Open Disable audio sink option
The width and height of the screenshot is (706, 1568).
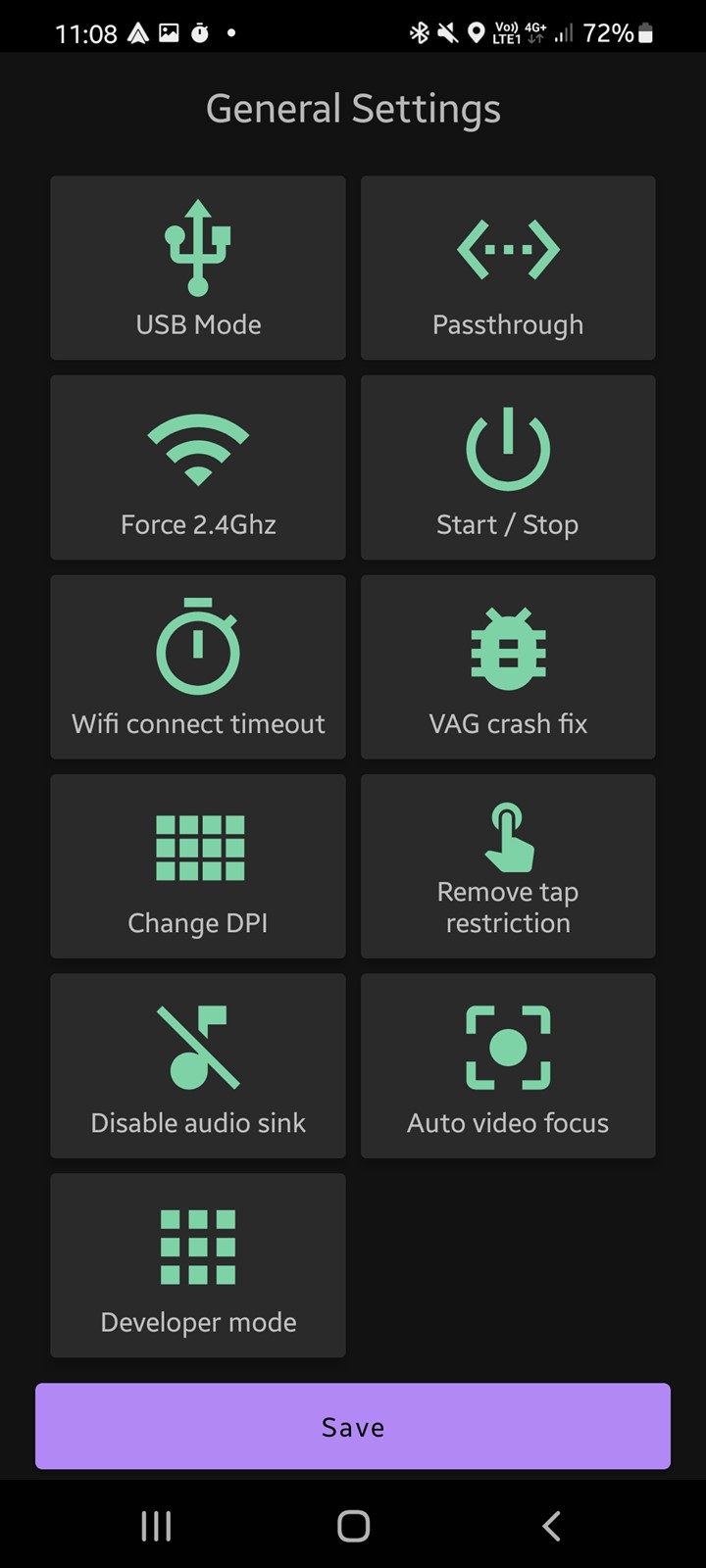198,1066
